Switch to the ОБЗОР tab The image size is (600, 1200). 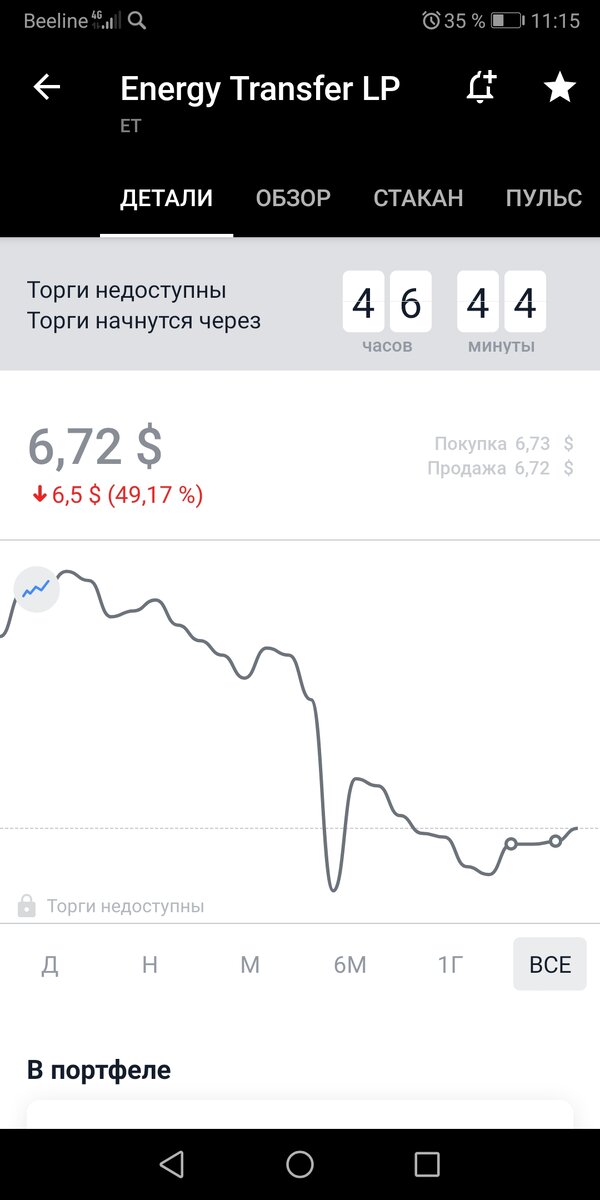tap(293, 198)
